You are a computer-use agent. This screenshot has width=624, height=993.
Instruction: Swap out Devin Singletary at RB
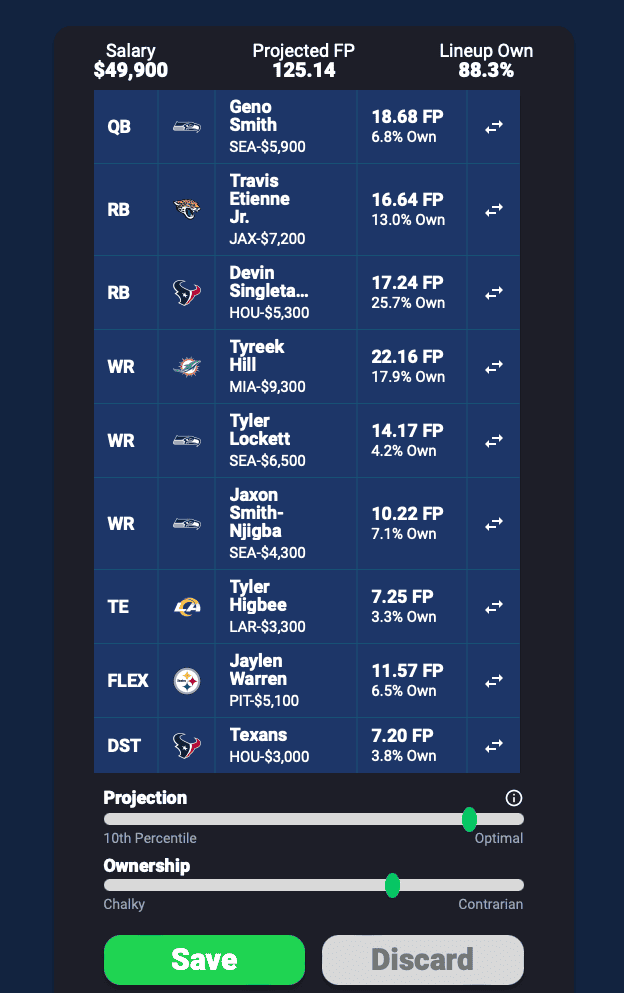tap(493, 293)
